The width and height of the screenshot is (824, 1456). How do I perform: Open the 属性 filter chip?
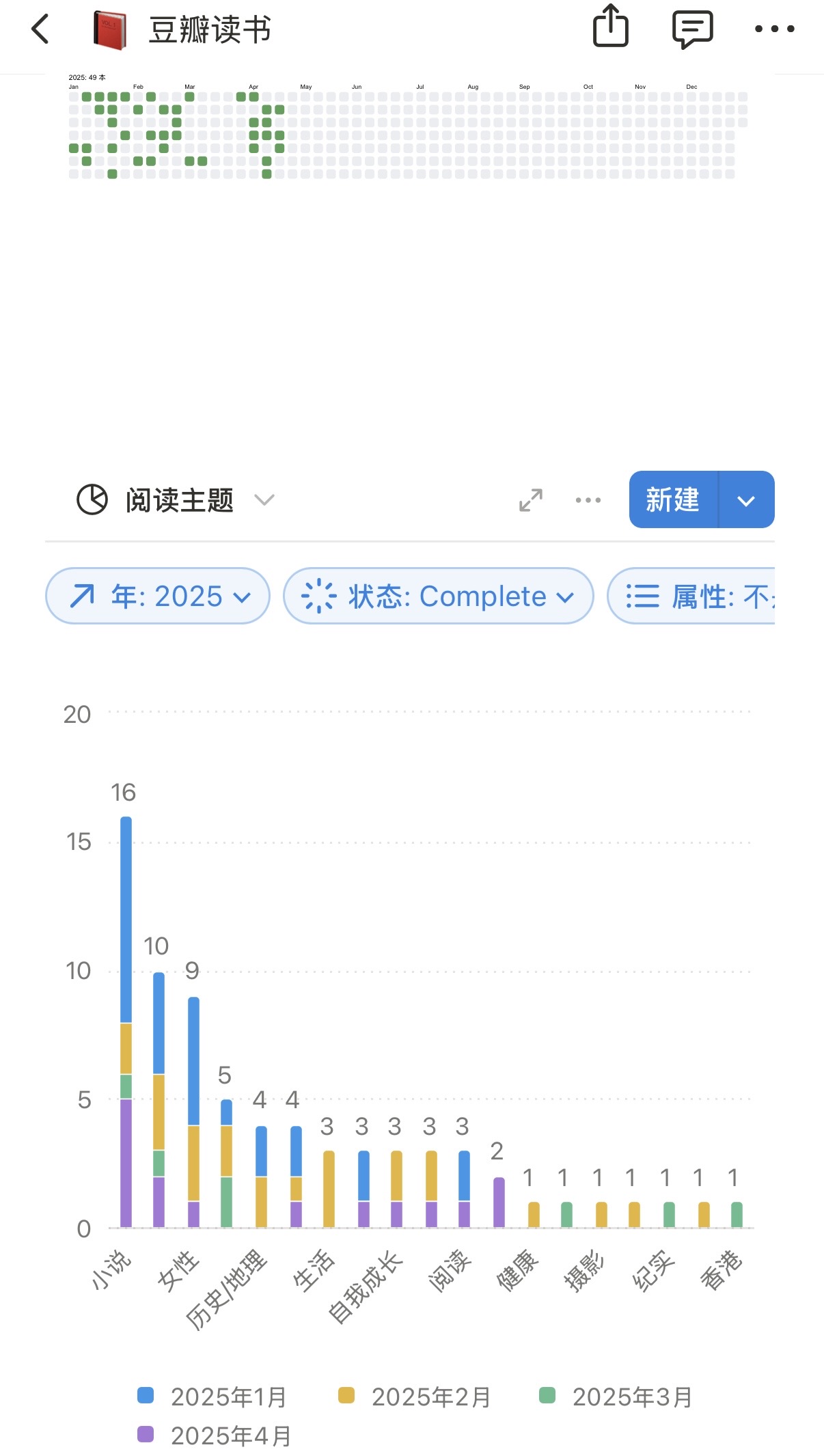691,596
